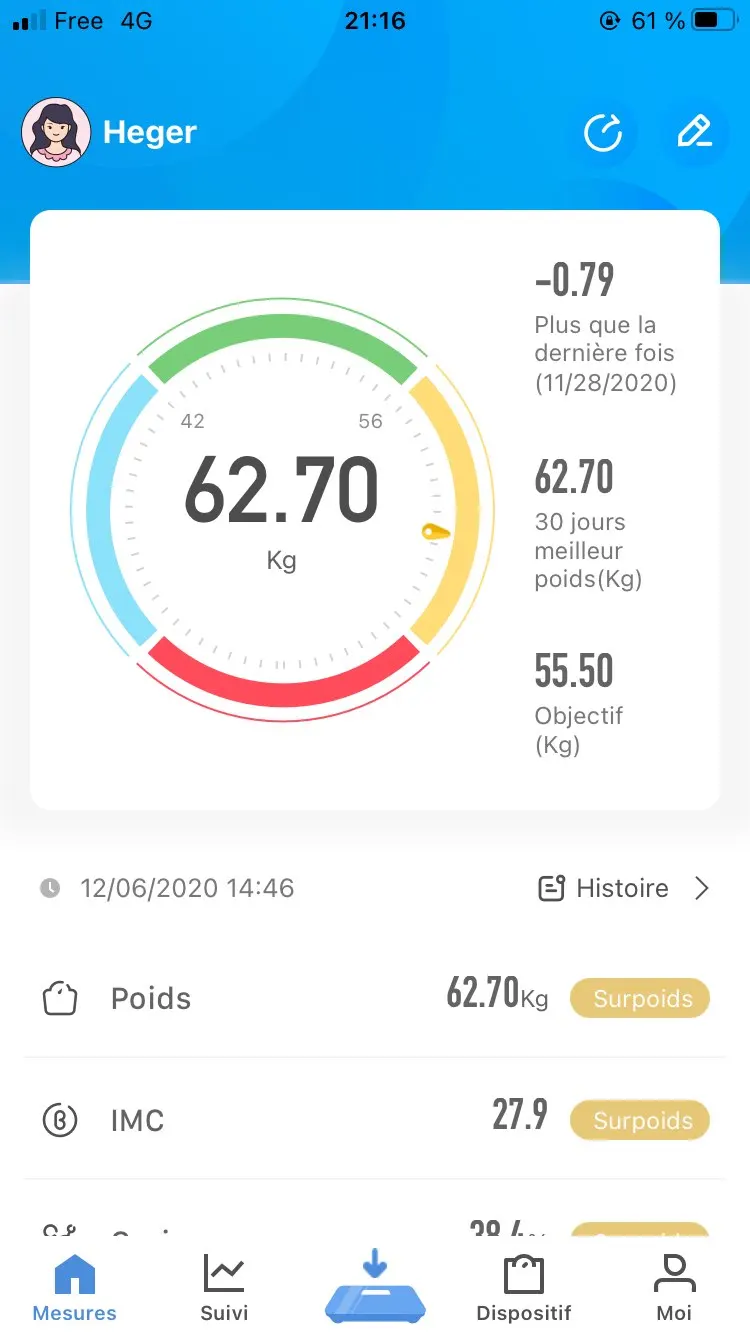Open the Poids measurement row
This screenshot has height=1334, width=750.
click(375, 998)
